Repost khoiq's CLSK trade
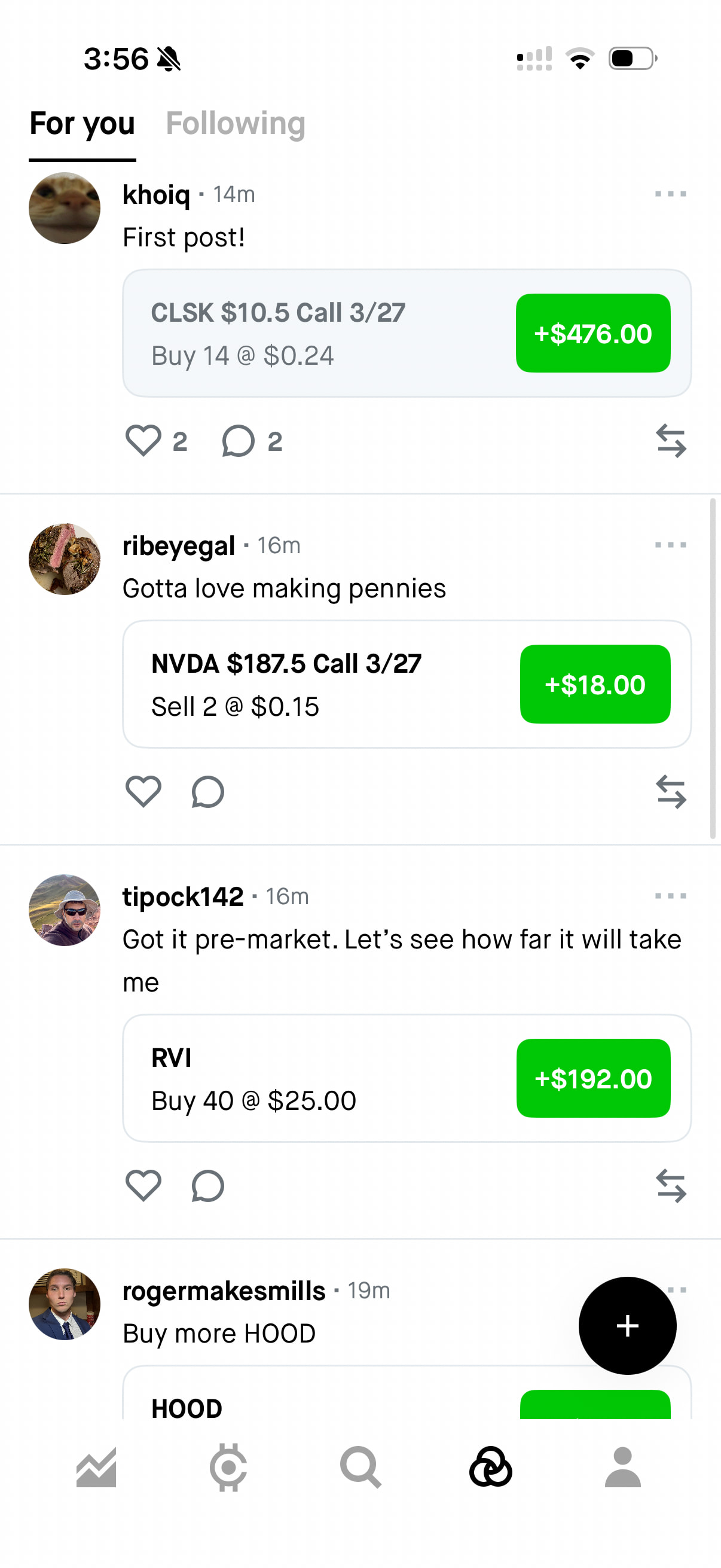 [x=671, y=440]
